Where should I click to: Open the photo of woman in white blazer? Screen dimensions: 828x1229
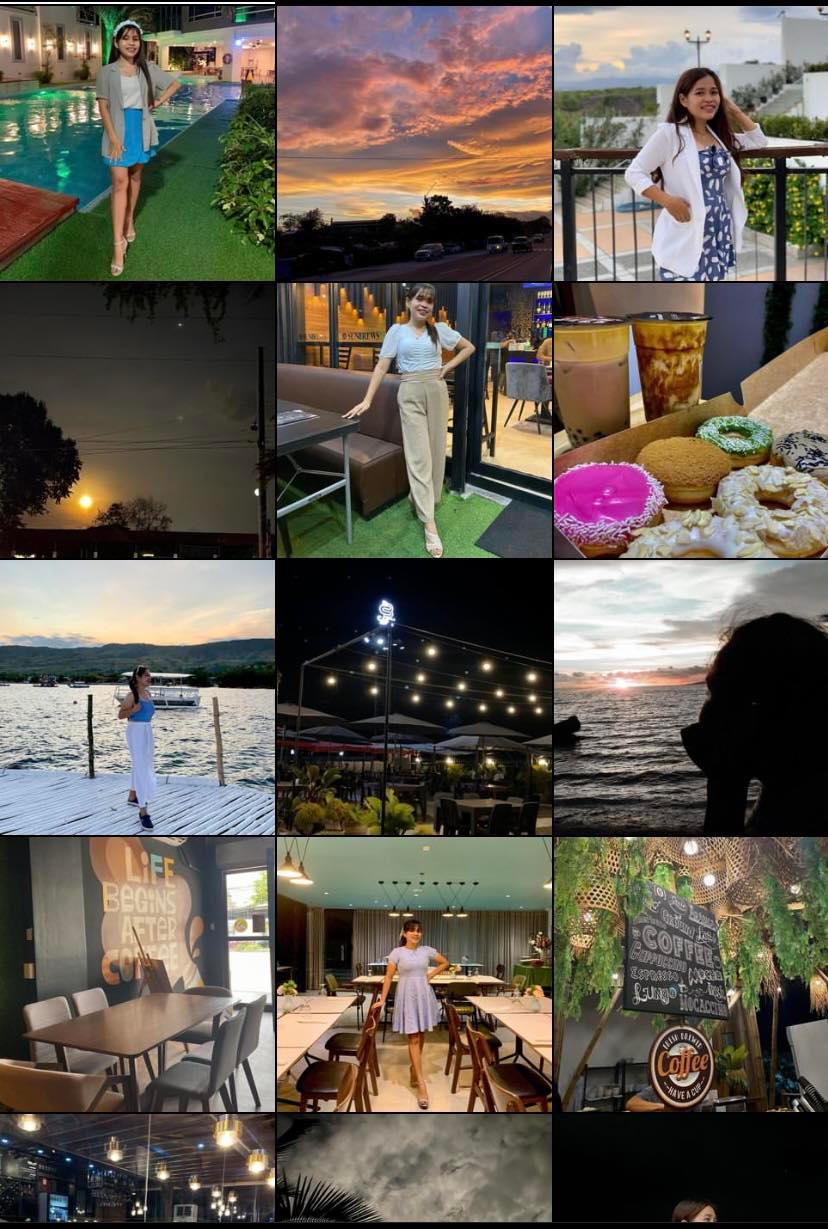coord(691,142)
